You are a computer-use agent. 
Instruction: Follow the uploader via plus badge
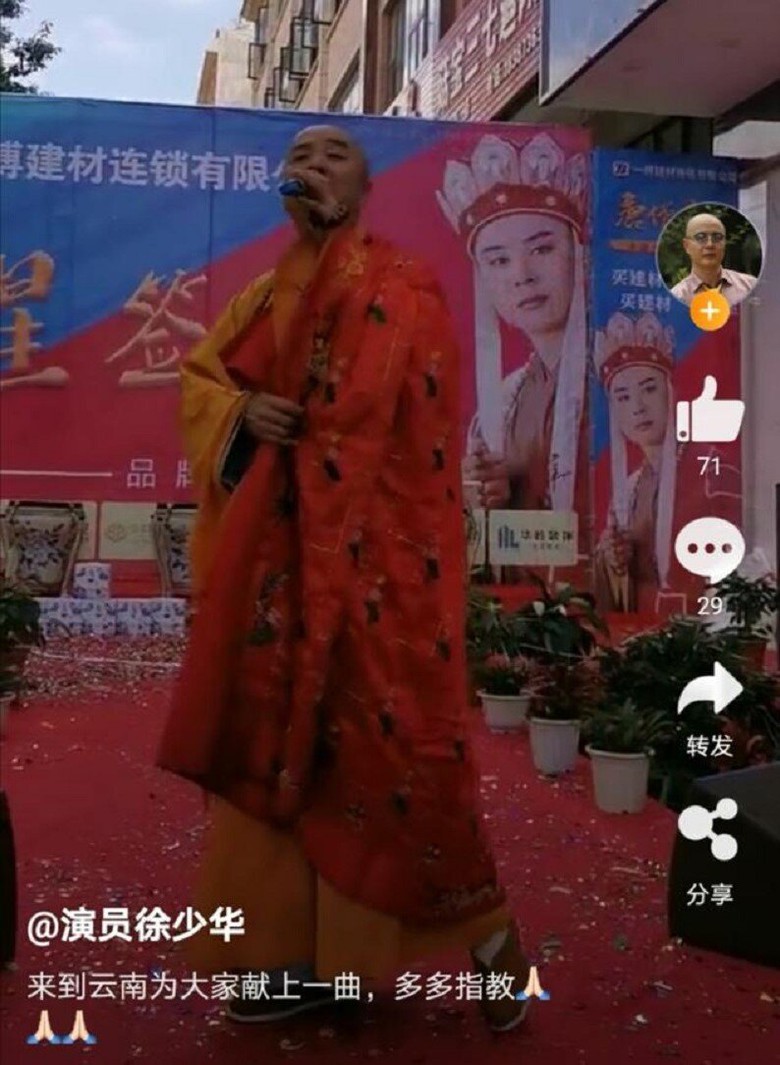(709, 312)
